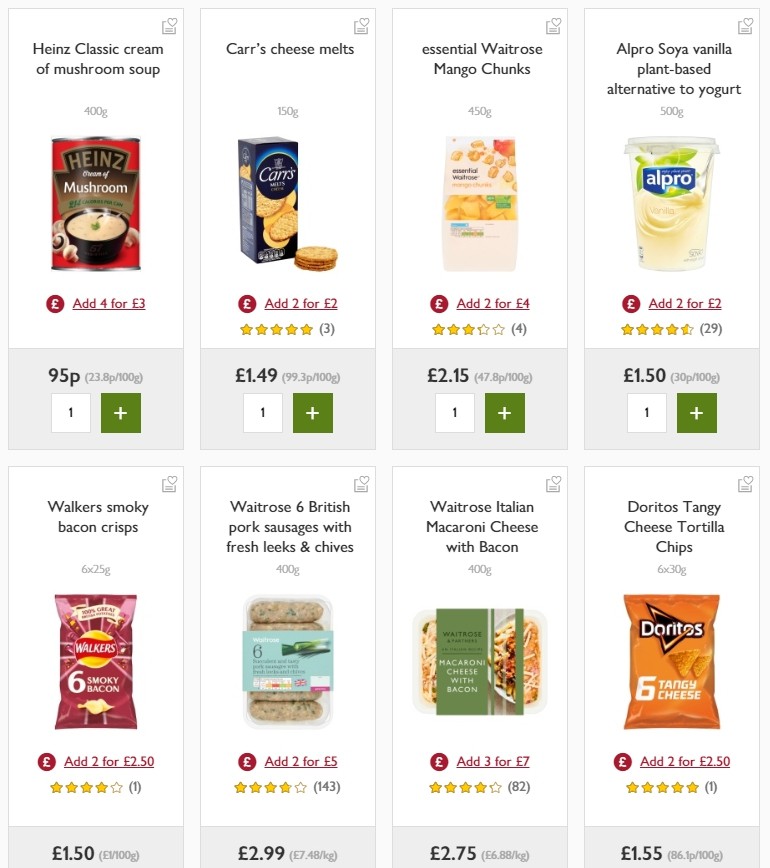The image size is (770, 868).
Task: Save Walkers smoky bacon crisps to list
Action: 170,483
